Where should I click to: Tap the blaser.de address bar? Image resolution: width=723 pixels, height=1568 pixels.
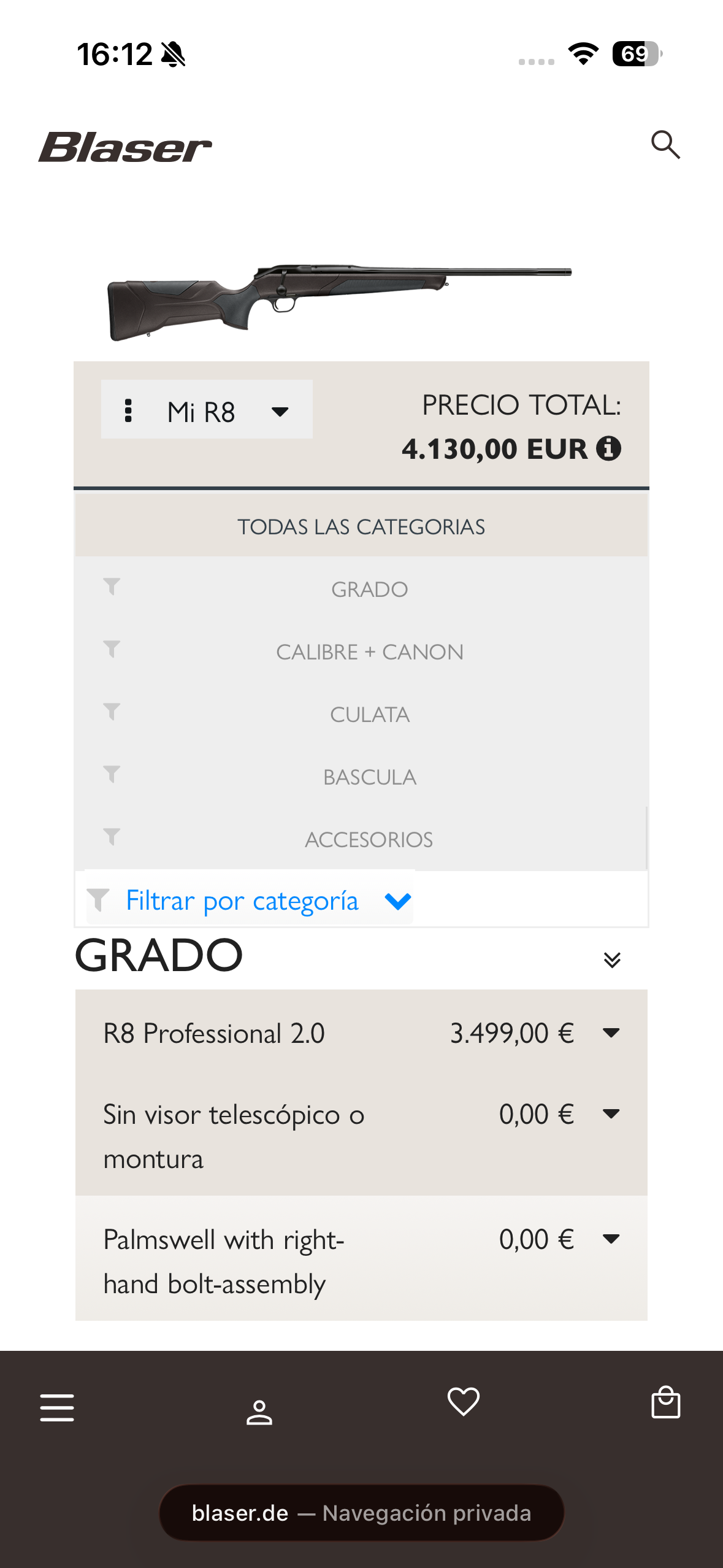pyautogui.click(x=361, y=1513)
